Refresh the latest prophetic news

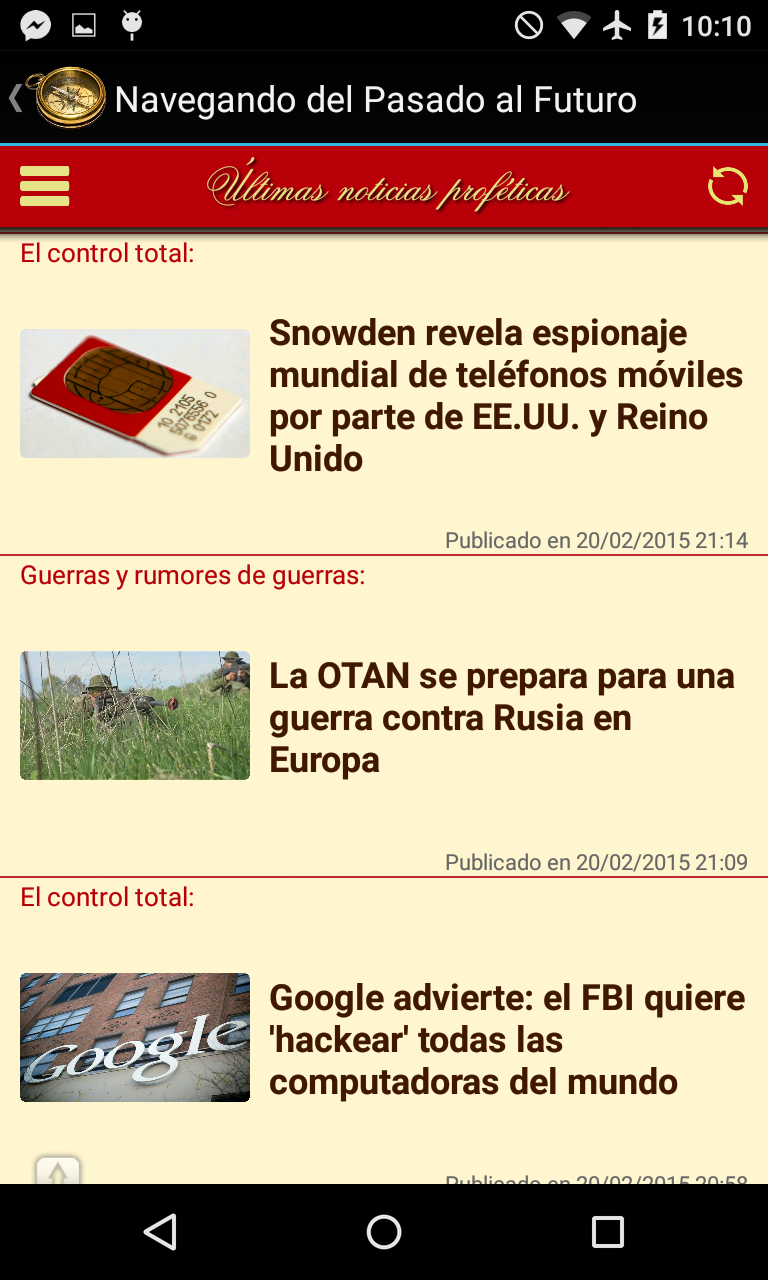point(727,187)
